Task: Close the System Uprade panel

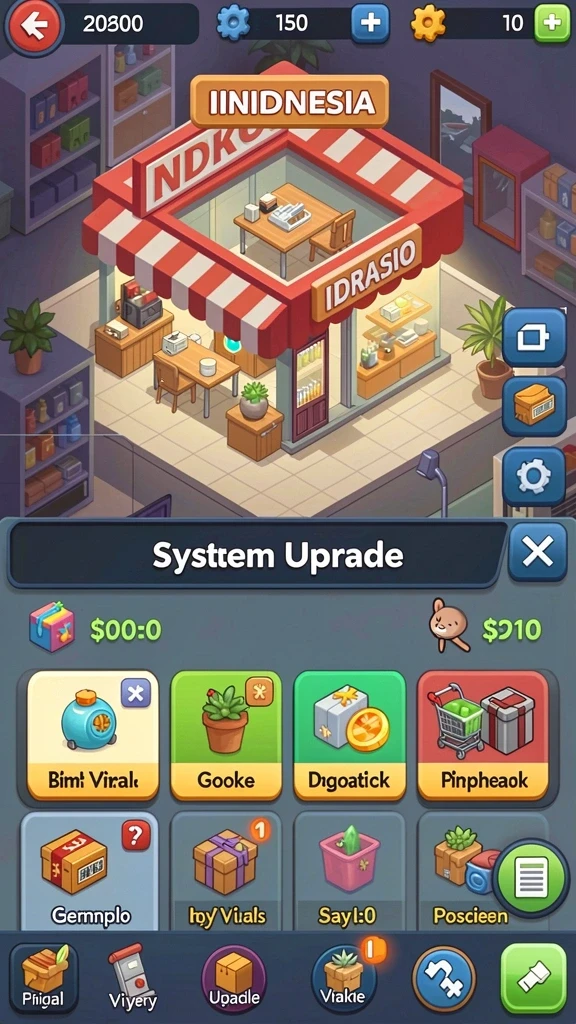Action: pos(537,552)
